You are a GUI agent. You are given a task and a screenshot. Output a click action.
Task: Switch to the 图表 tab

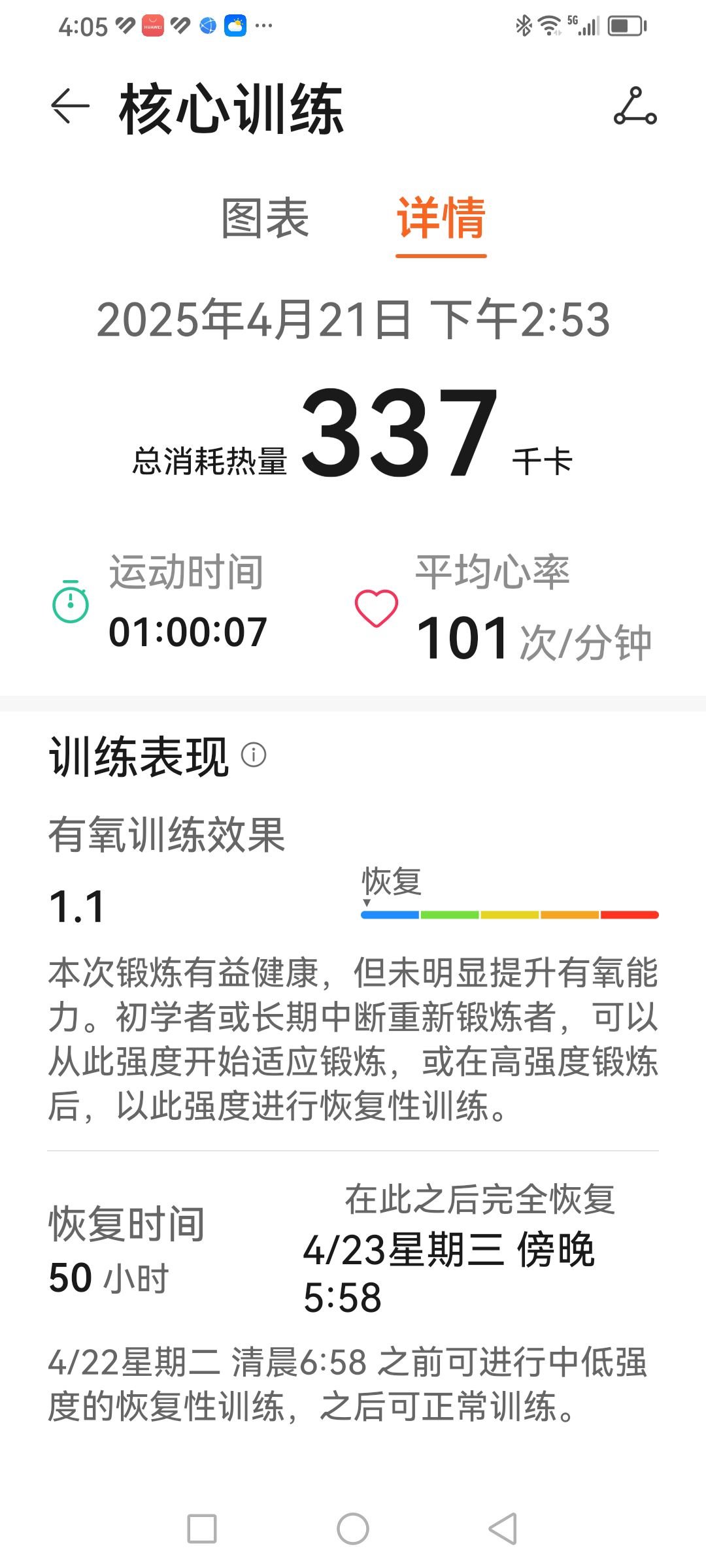pos(265,218)
